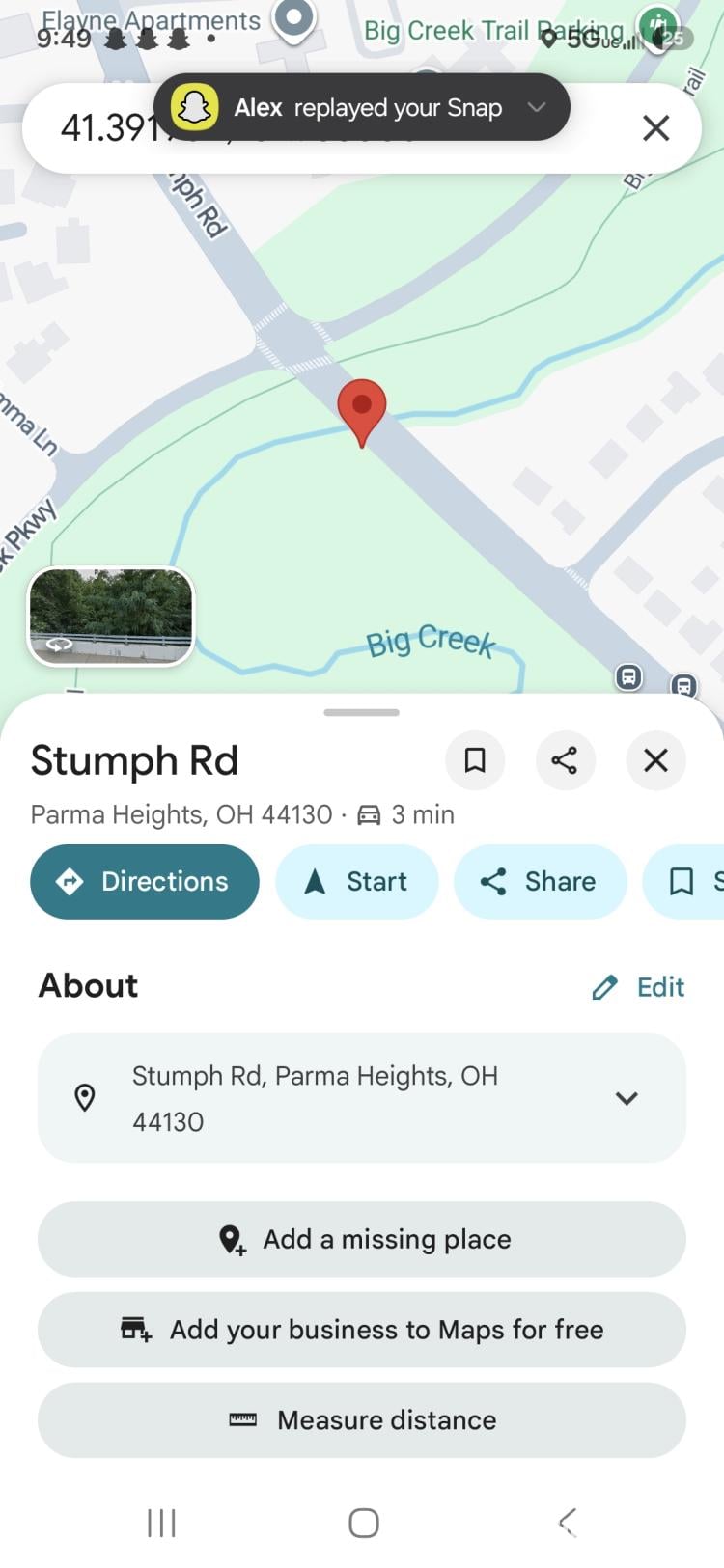Get Directions to Stumph Rd
This screenshot has width=724, height=1568.
pos(145,881)
